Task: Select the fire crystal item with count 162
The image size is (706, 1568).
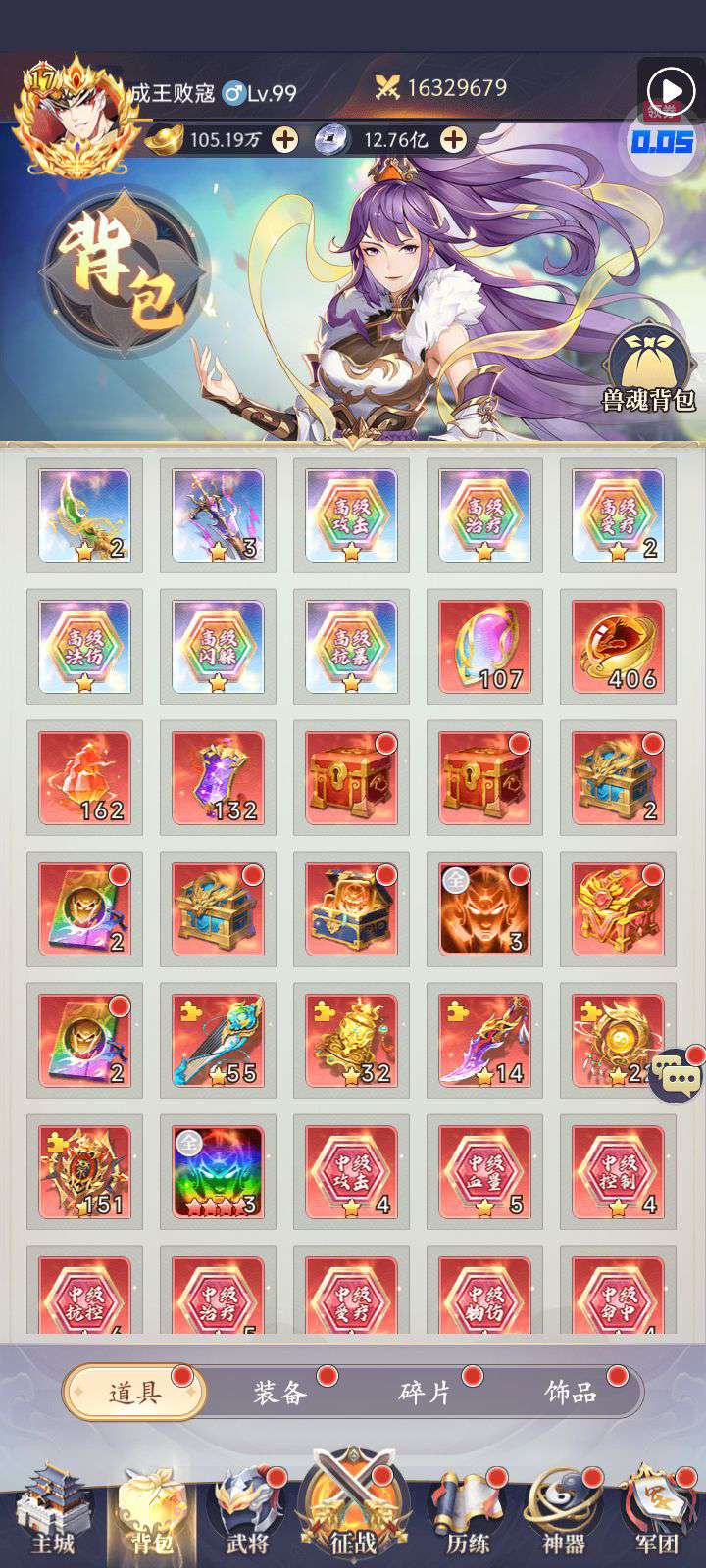Action: click(84, 778)
